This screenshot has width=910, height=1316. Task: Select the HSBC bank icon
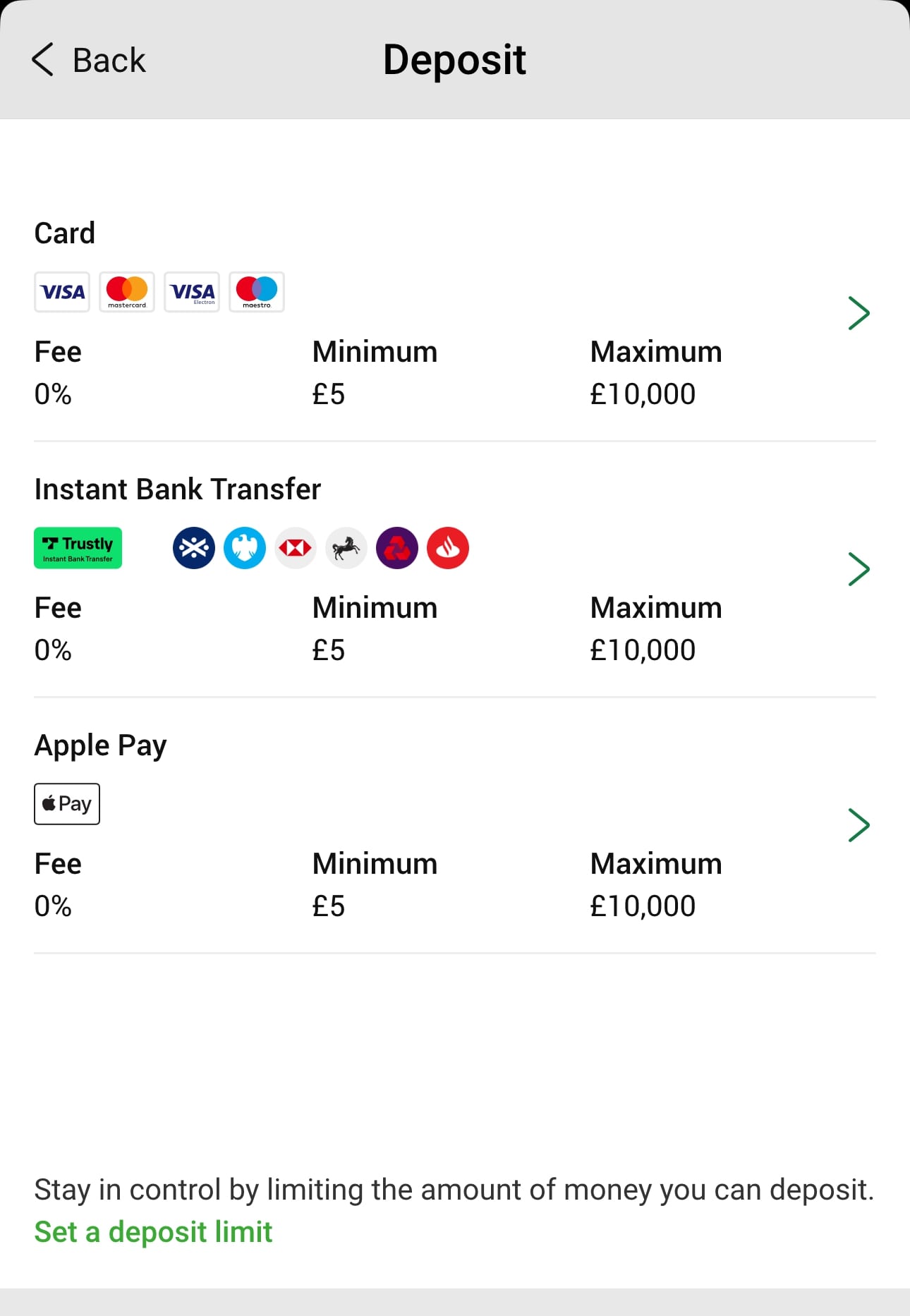[296, 548]
